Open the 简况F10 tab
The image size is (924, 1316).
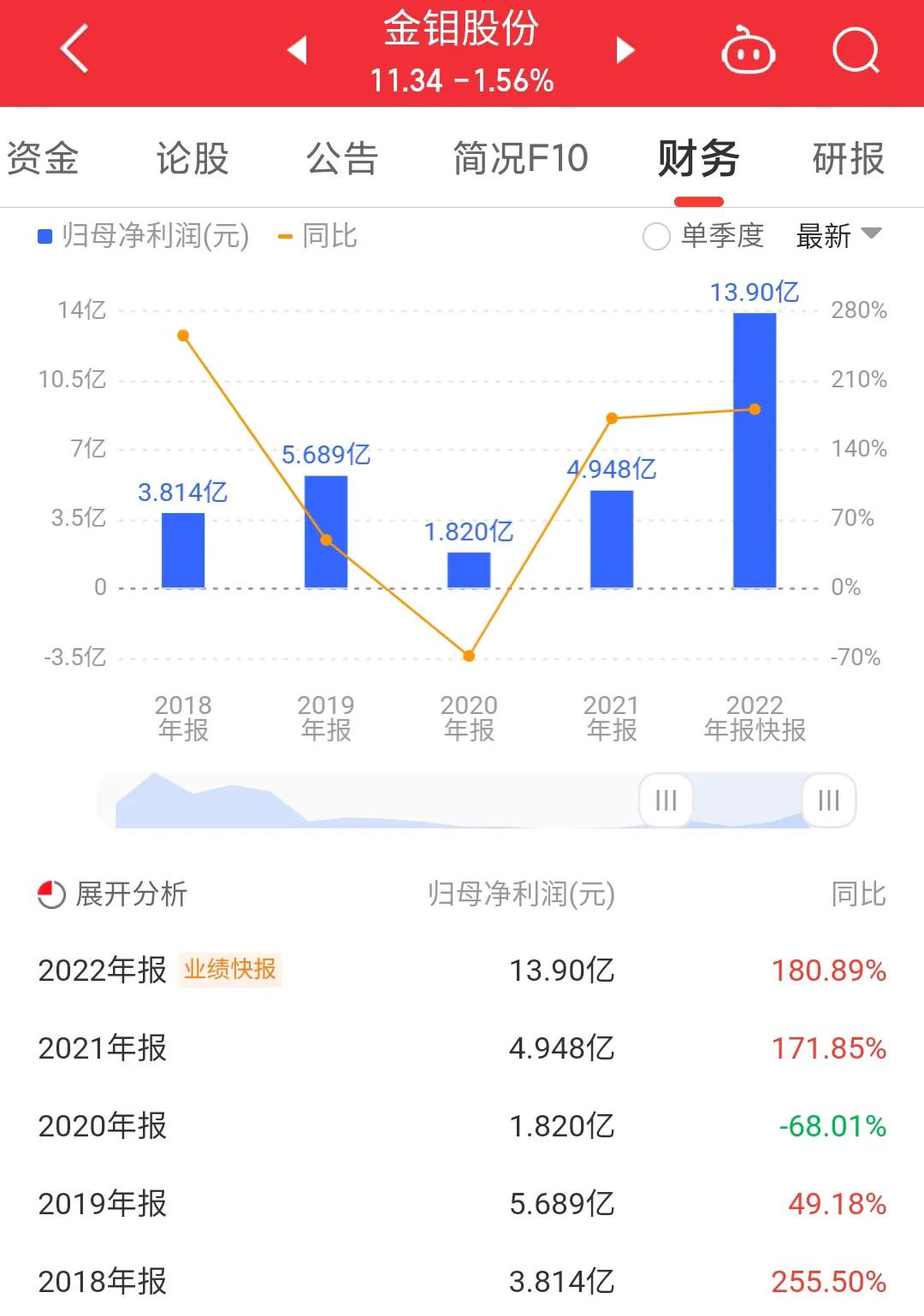click(520, 159)
